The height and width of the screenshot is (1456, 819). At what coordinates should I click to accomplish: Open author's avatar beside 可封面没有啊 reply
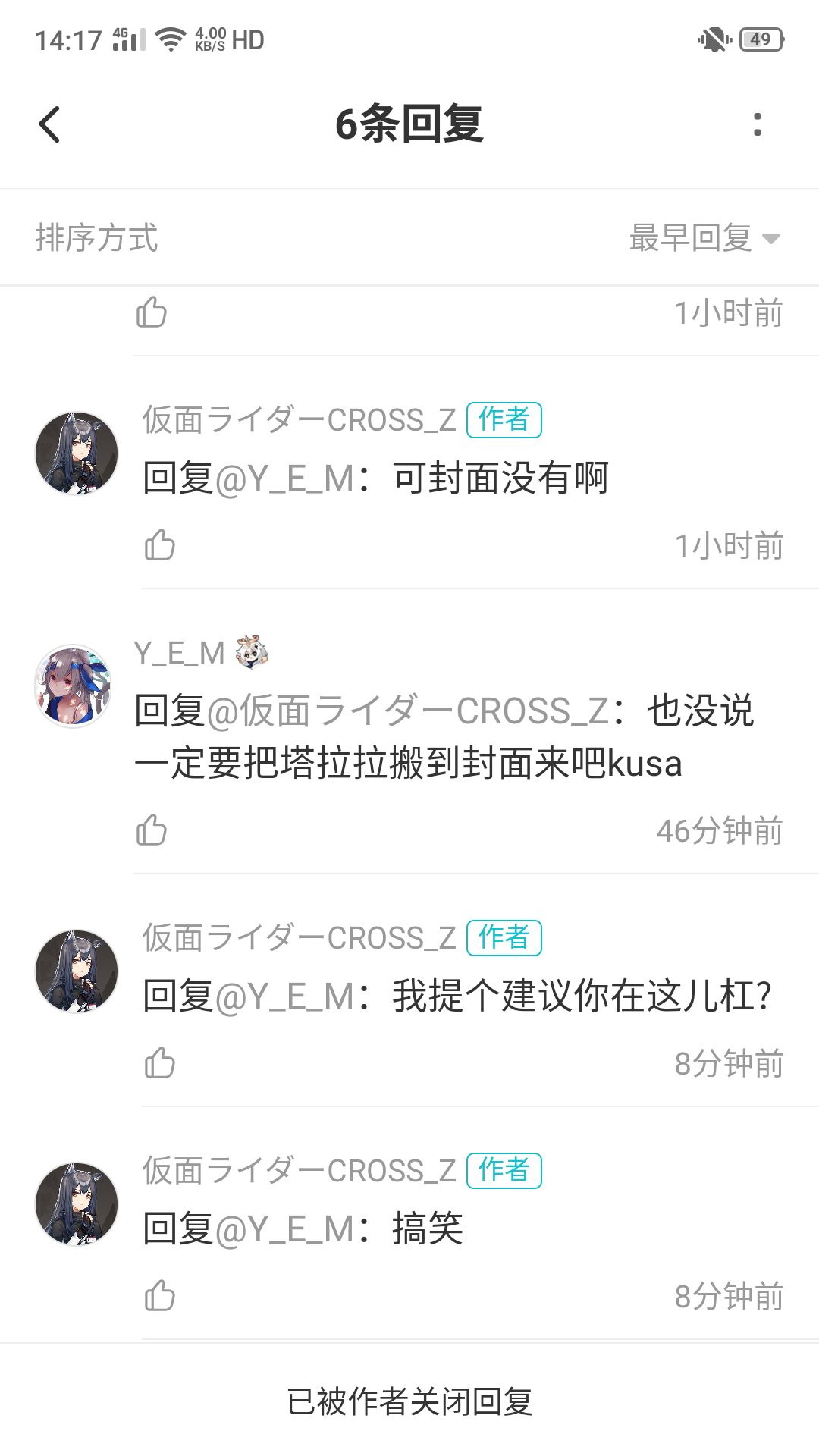pos(77,453)
